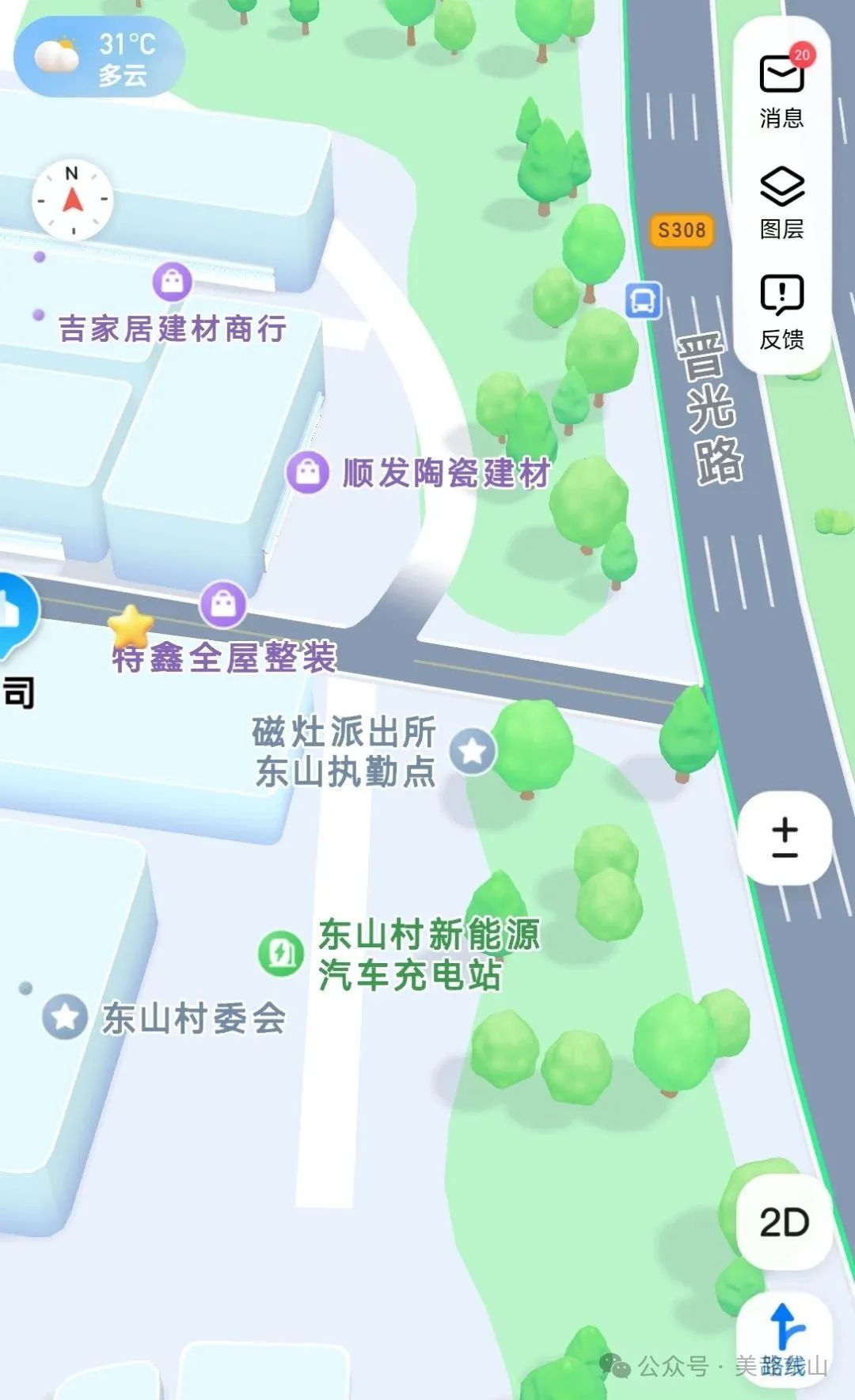Switch the map to 2D view
Screen dimensions: 855x1400
click(784, 1223)
